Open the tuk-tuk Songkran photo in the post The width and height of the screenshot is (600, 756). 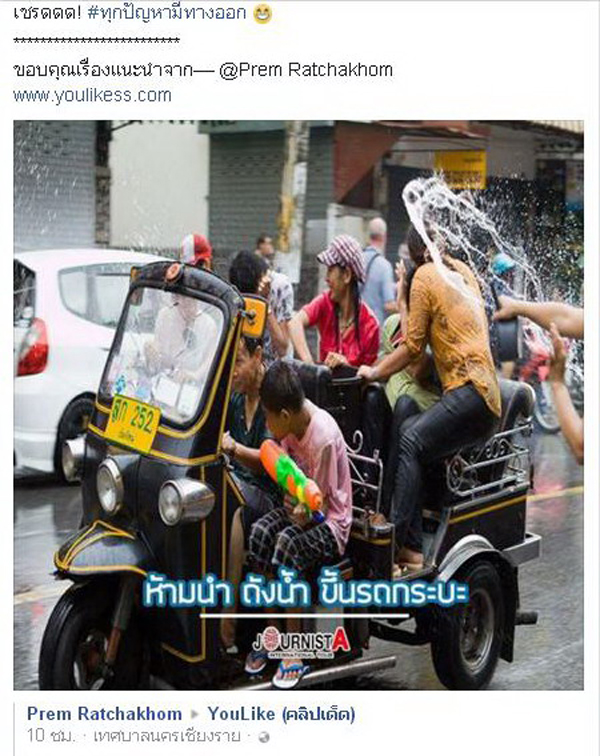(x=298, y=405)
